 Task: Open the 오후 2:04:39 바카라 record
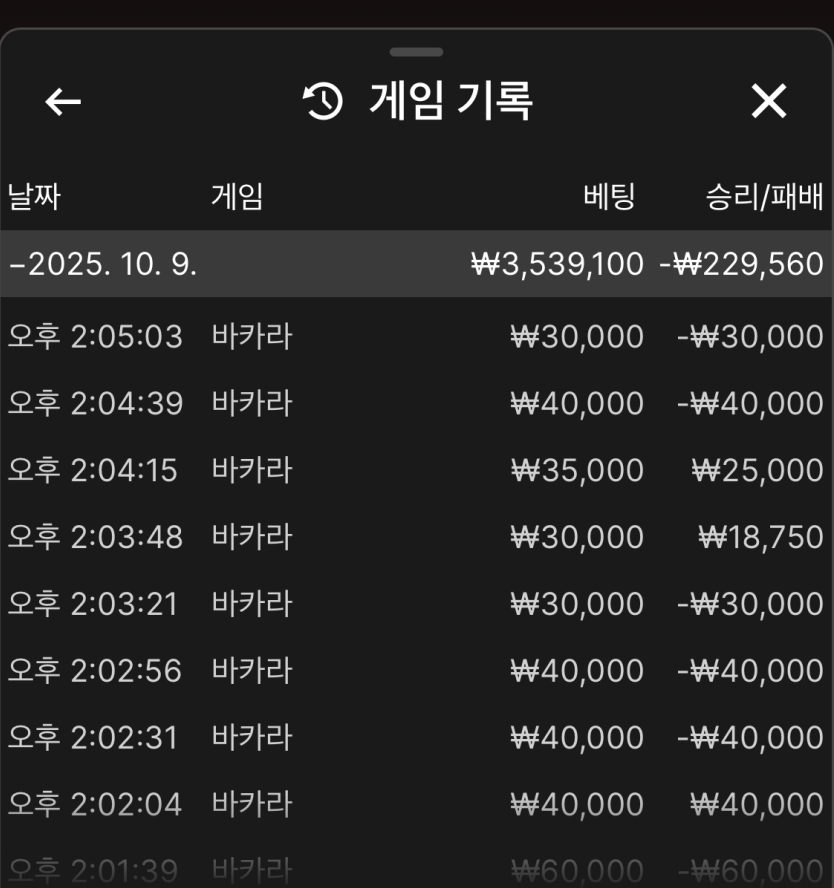coord(416,404)
